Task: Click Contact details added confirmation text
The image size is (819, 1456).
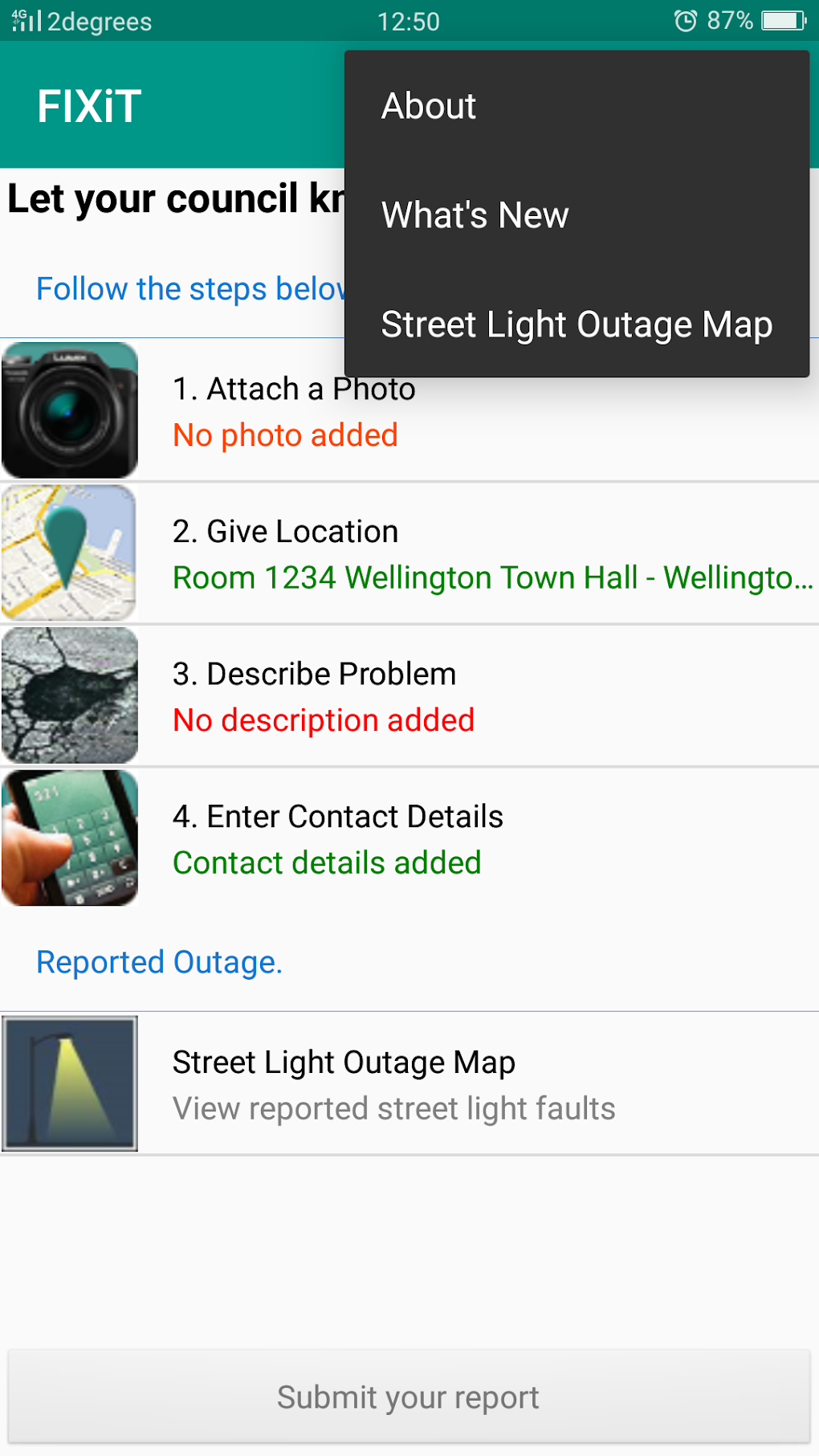Action: click(327, 863)
